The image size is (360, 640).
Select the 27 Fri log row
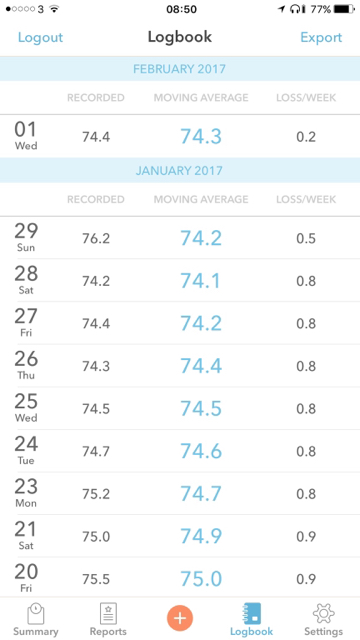(x=180, y=323)
